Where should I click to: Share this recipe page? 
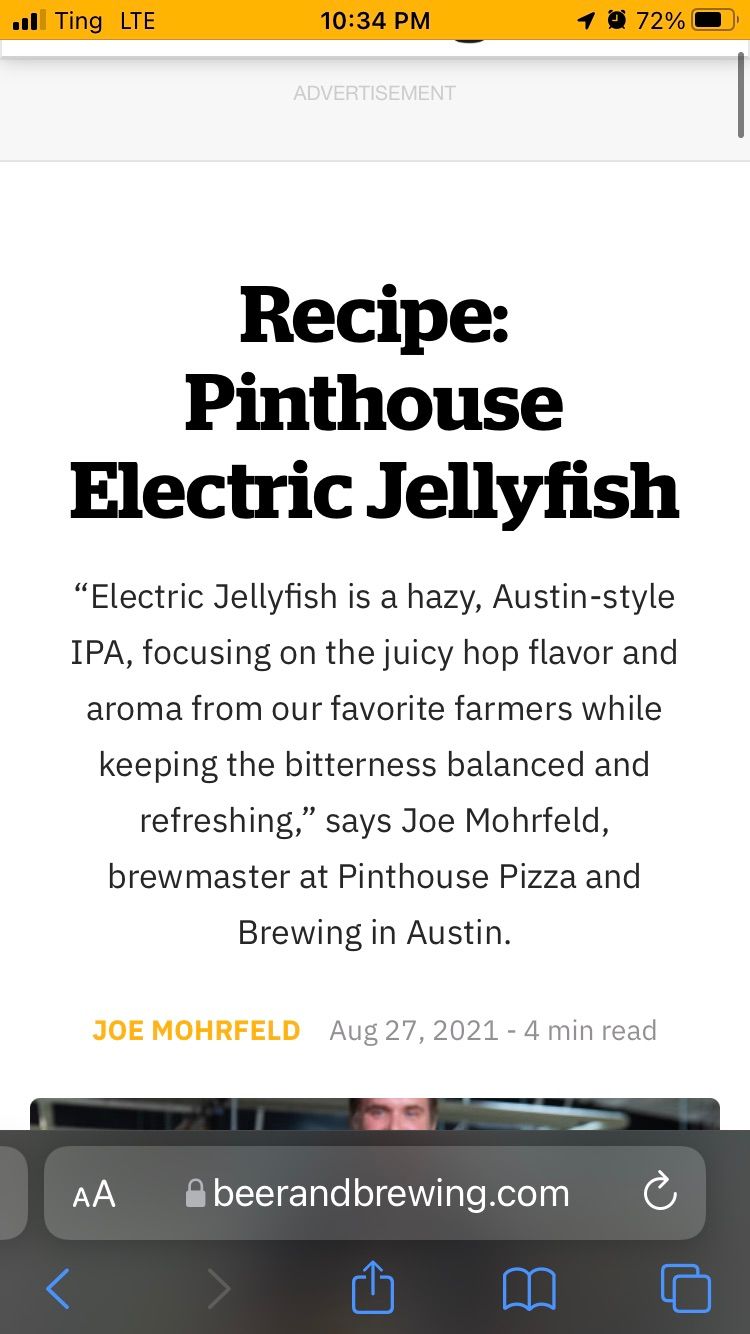pos(373,1289)
